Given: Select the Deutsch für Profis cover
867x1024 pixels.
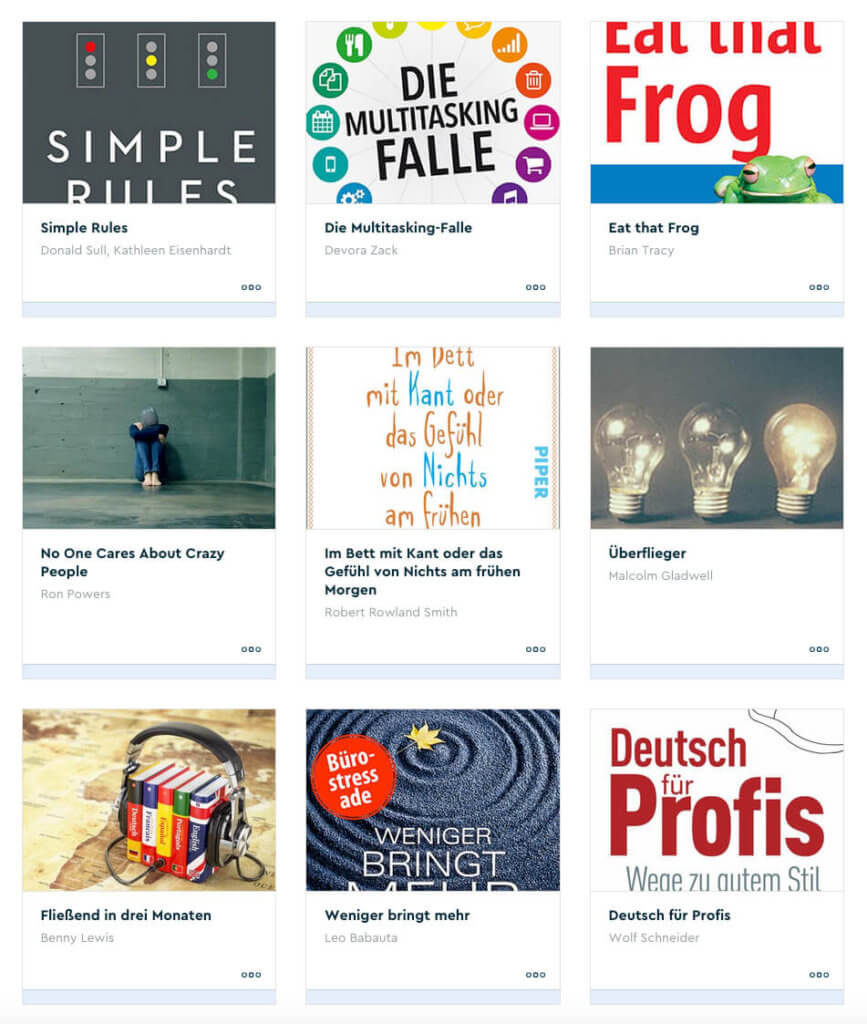Looking at the screenshot, I should (x=717, y=797).
